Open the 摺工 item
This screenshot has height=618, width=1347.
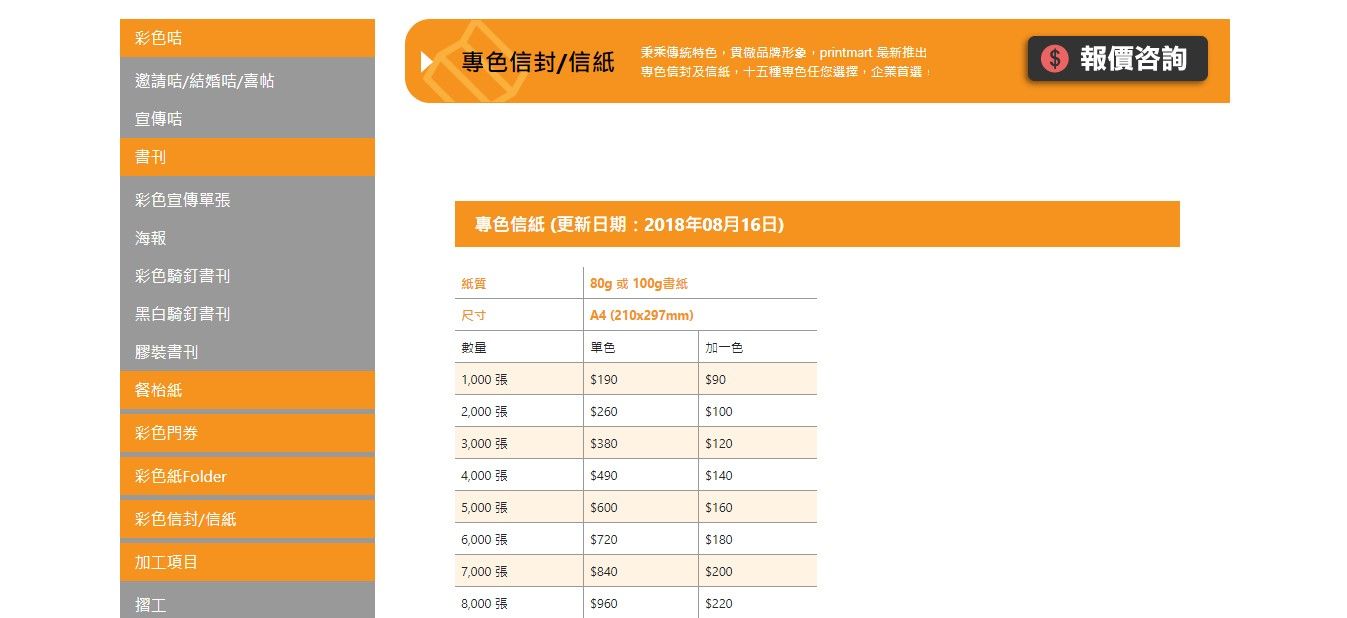tap(151, 604)
